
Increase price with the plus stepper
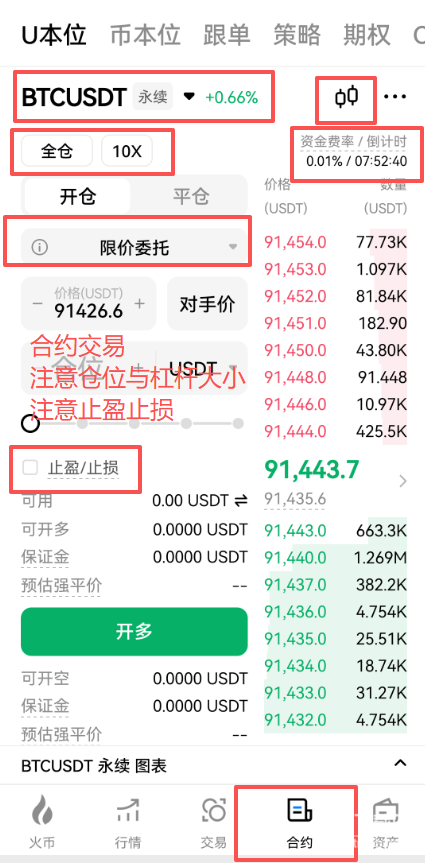coord(140,303)
